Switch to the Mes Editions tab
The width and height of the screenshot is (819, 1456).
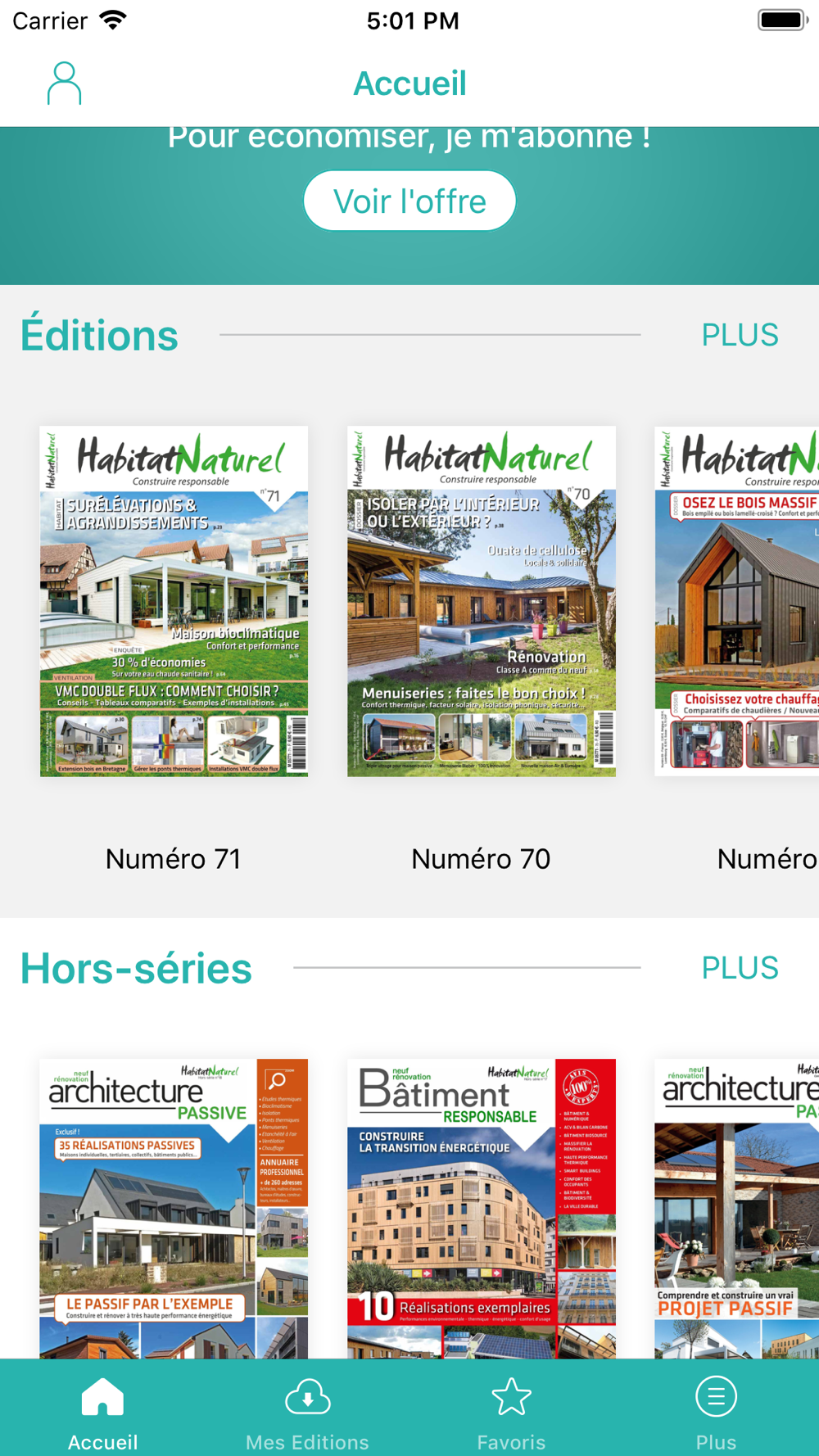click(307, 1410)
